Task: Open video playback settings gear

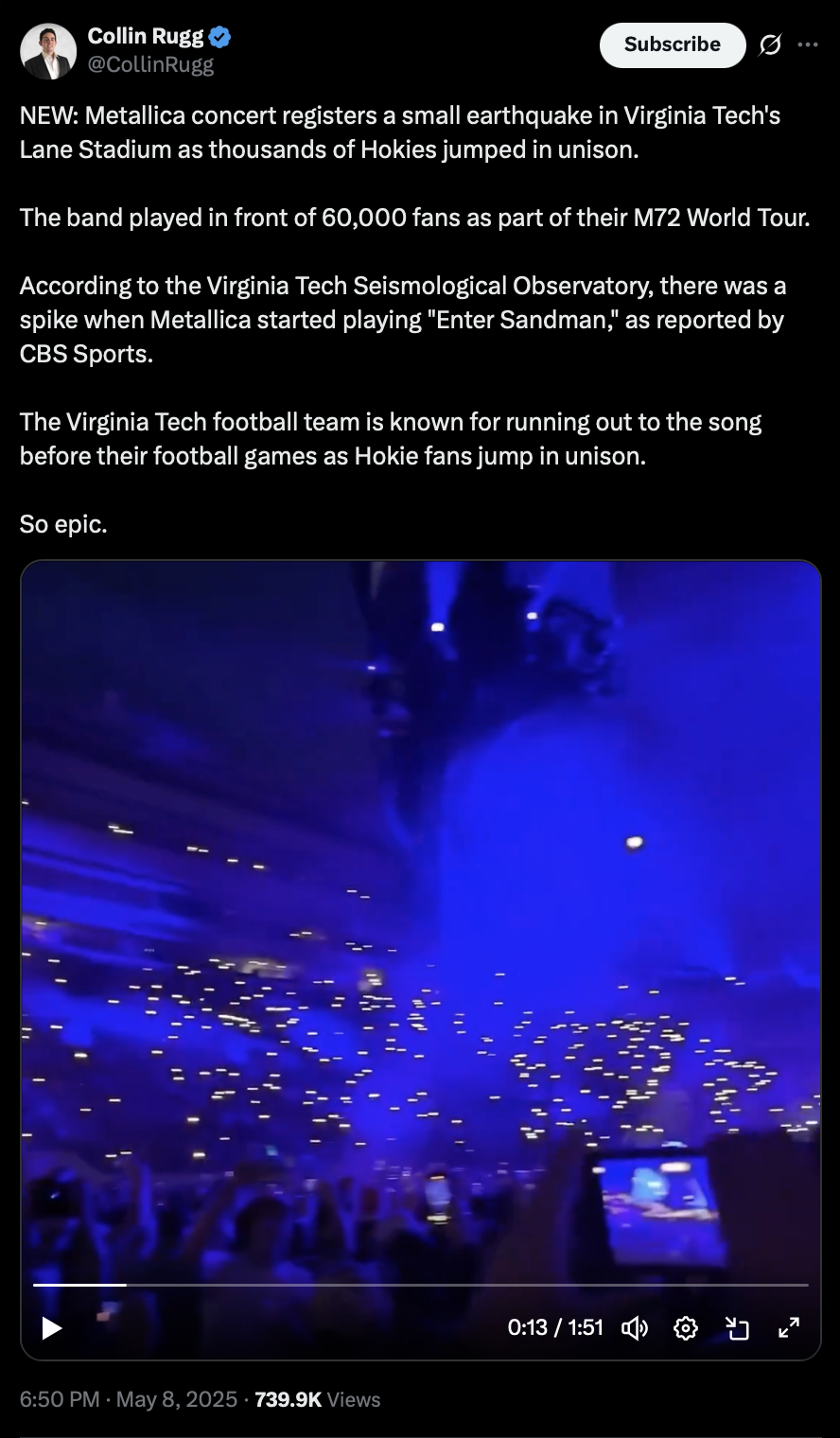Action: [x=686, y=1328]
